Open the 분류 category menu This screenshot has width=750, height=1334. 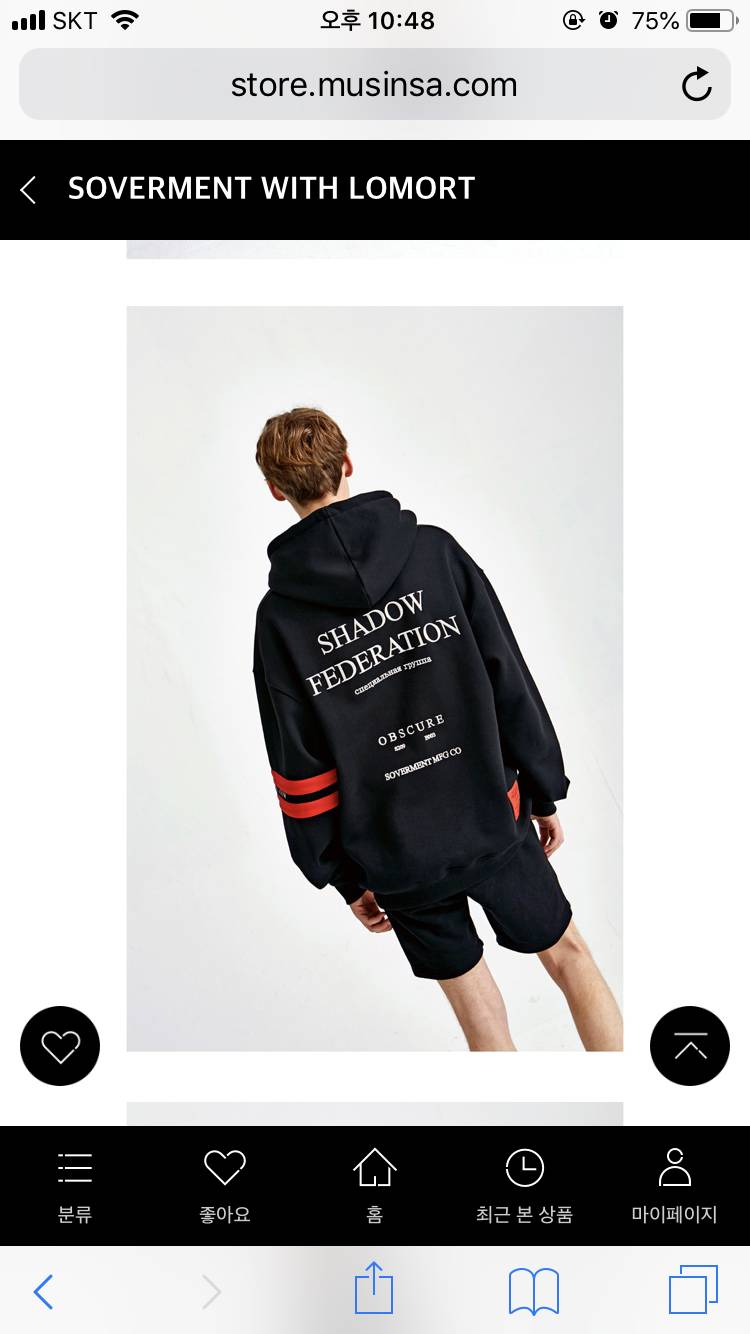[x=75, y=1186]
